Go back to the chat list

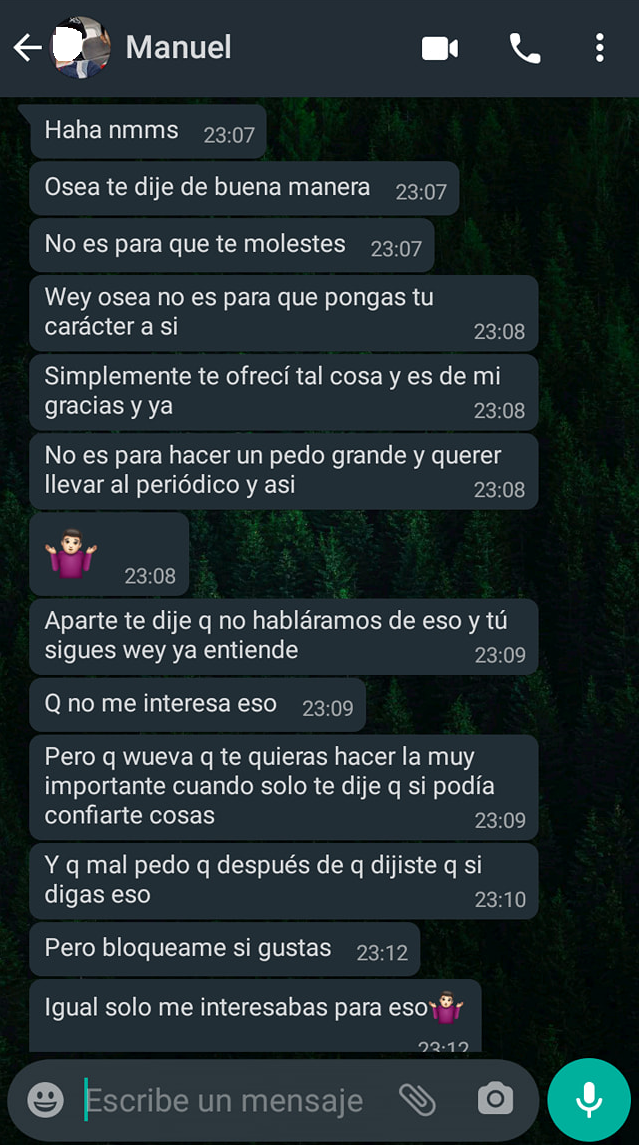[27, 48]
